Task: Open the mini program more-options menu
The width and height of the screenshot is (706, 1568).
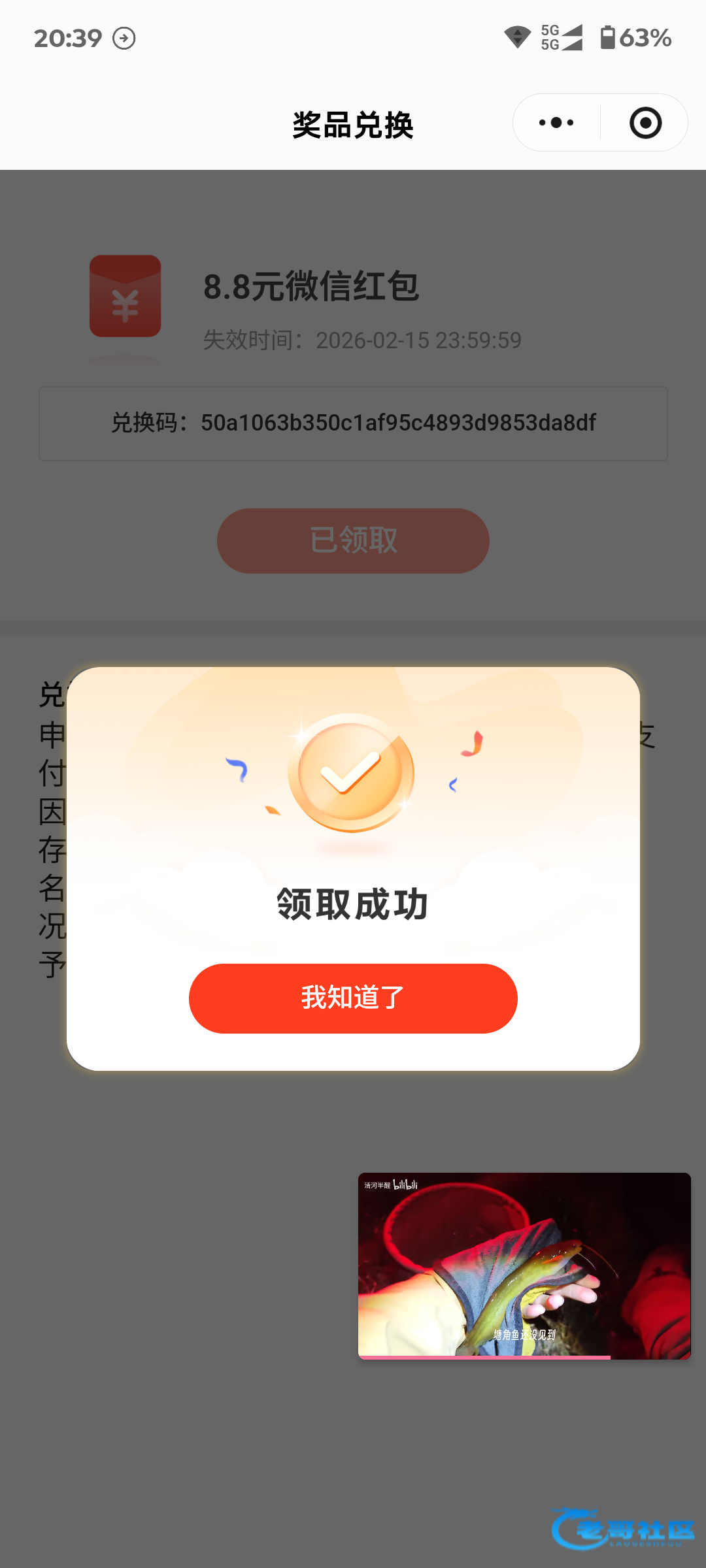Action: pyautogui.click(x=556, y=123)
